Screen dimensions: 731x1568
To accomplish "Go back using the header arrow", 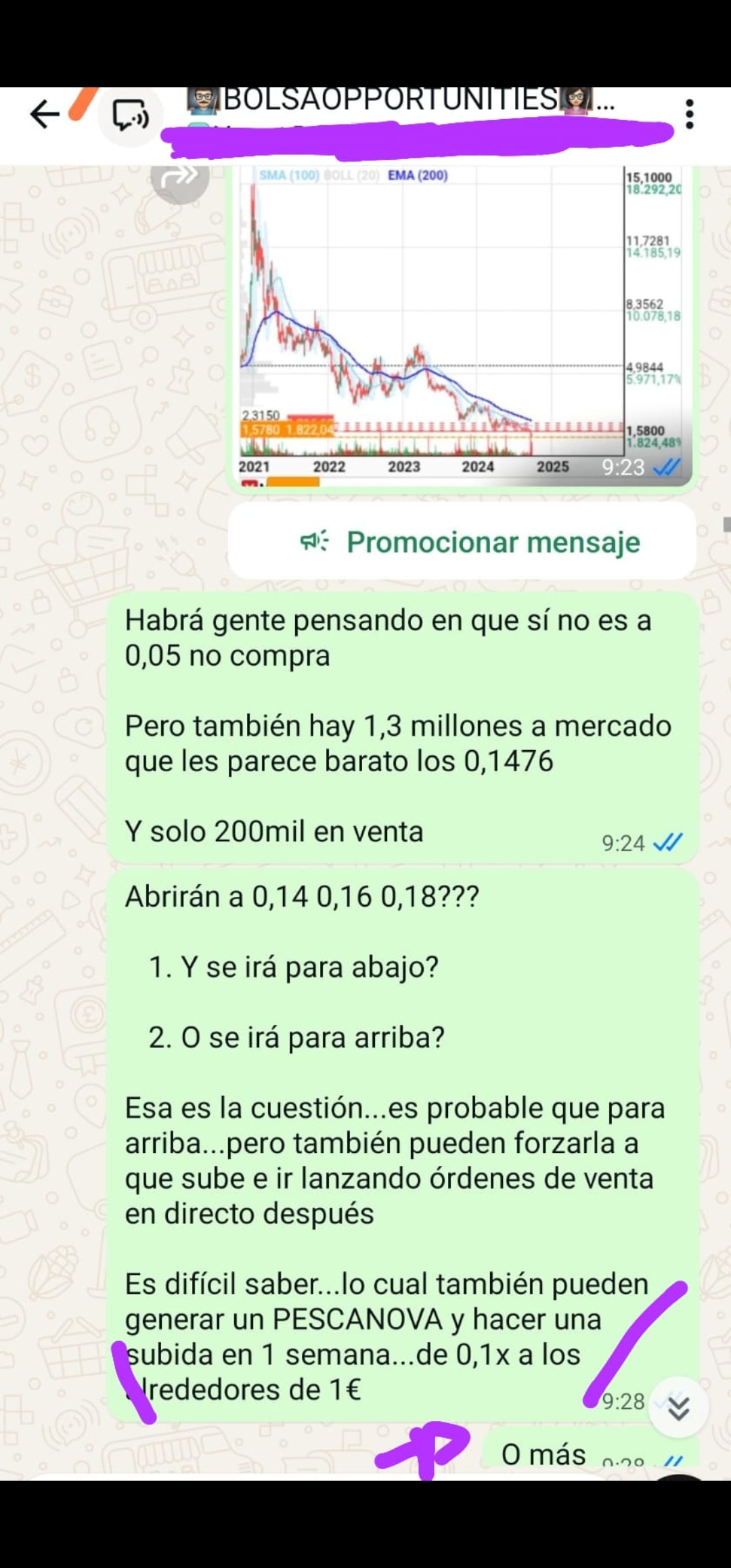I will click(45, 114).
